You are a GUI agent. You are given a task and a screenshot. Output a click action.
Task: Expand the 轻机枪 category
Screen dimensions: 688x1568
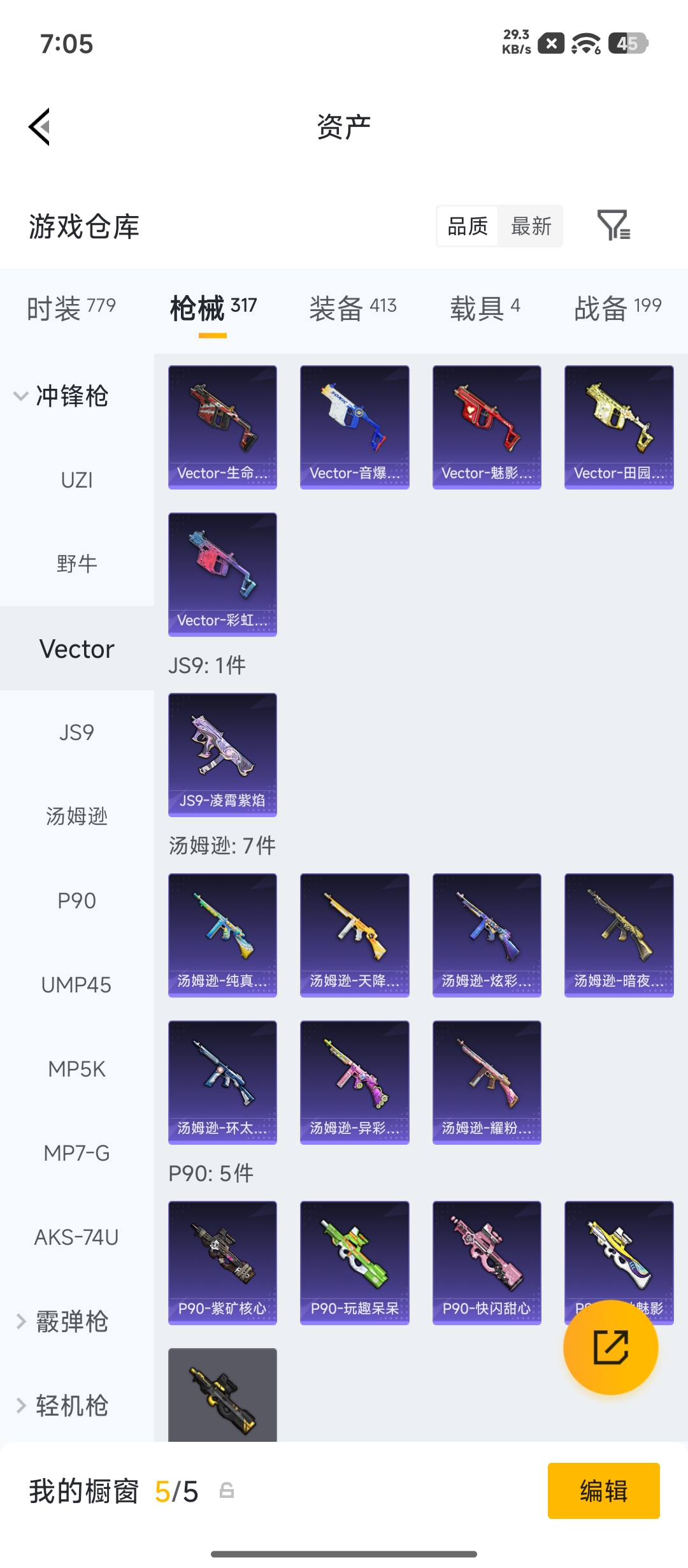click(x=61, y=1405)
